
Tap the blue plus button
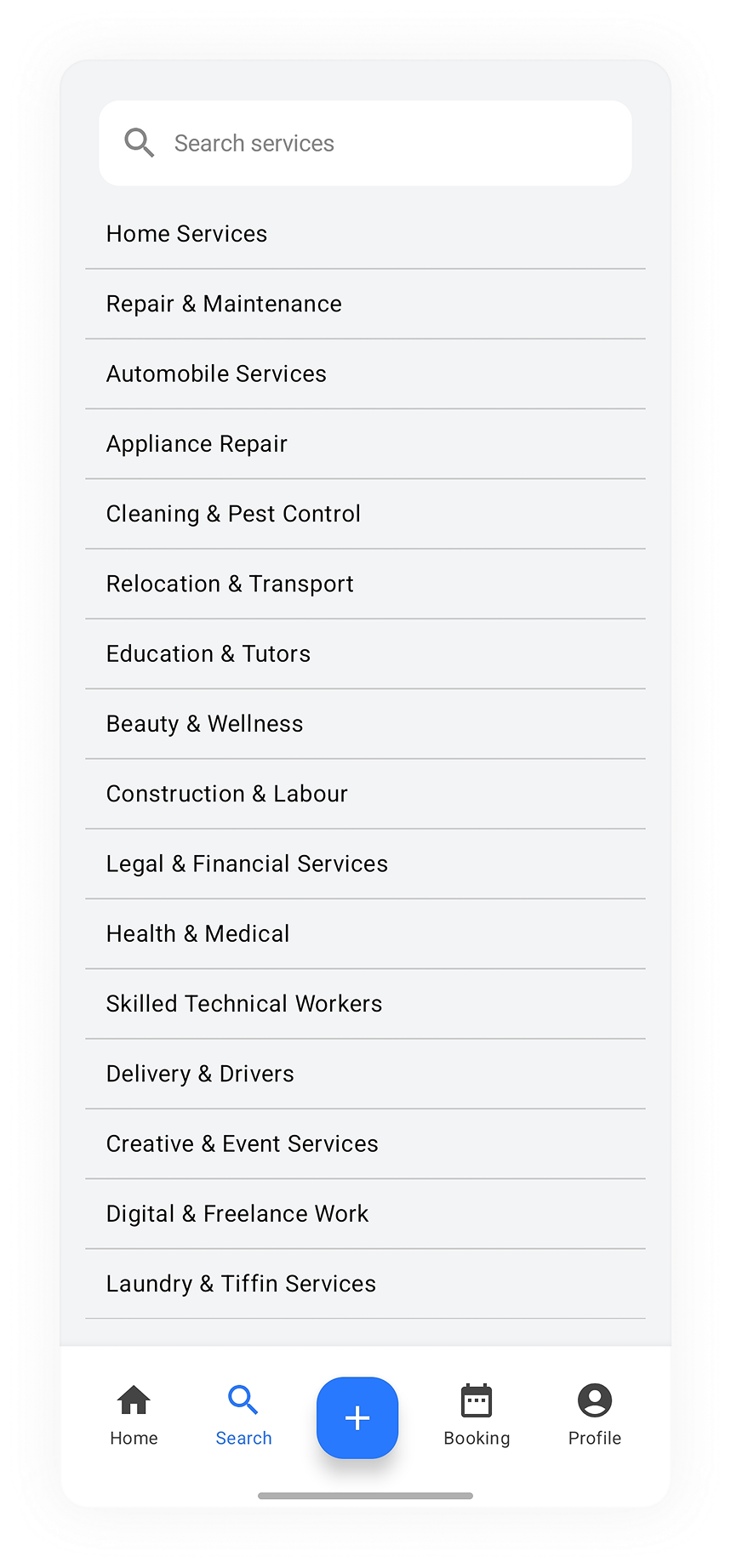[x=357, y=1417]
